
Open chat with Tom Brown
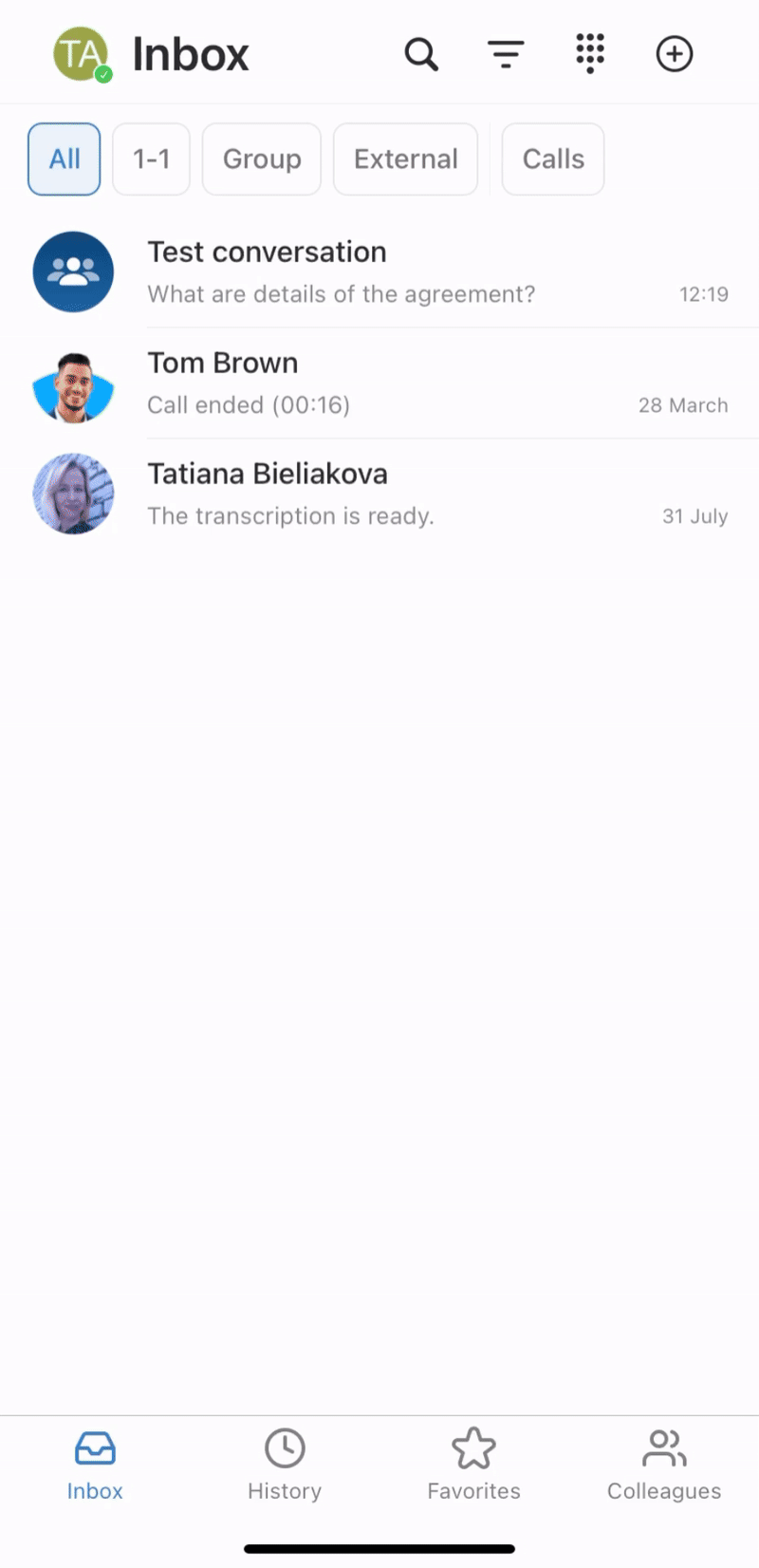point(379,383)
